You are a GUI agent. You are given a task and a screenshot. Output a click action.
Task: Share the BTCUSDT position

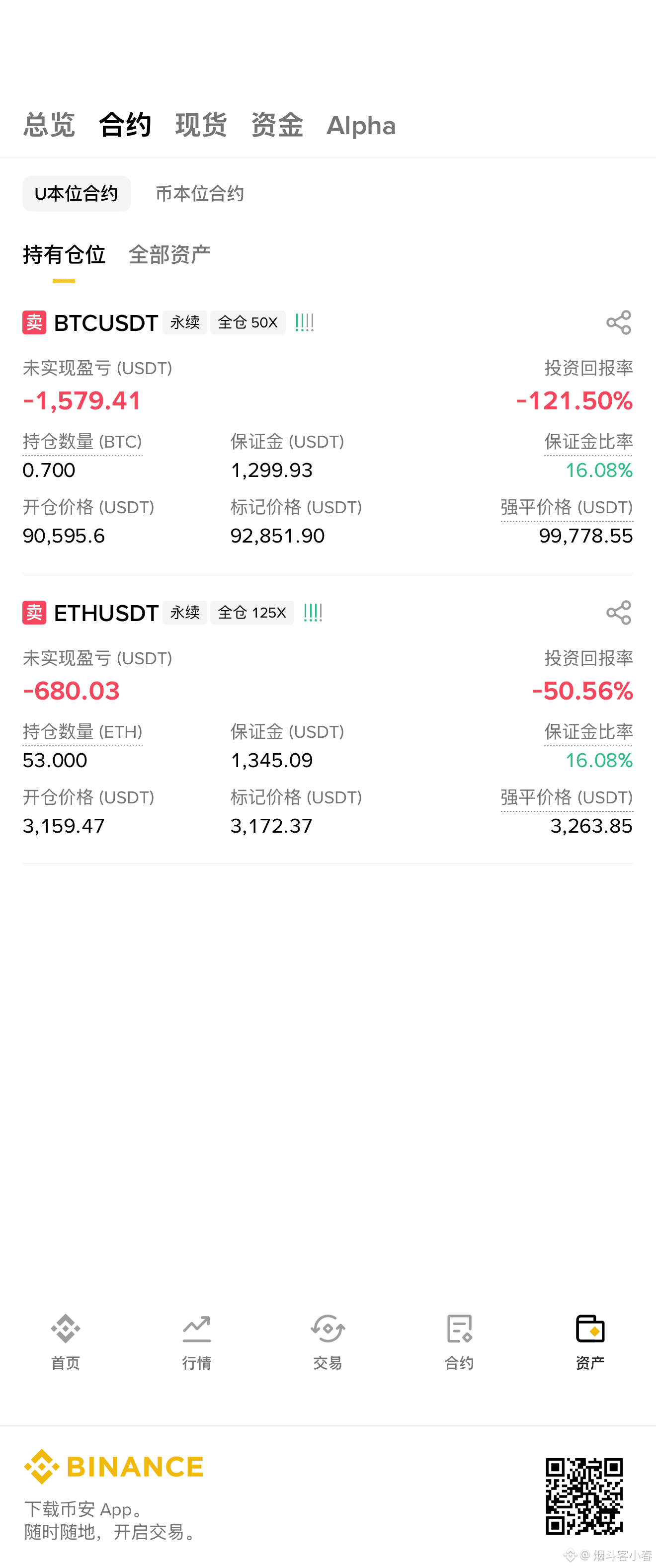pyautogui.click(x=618, y=322)
